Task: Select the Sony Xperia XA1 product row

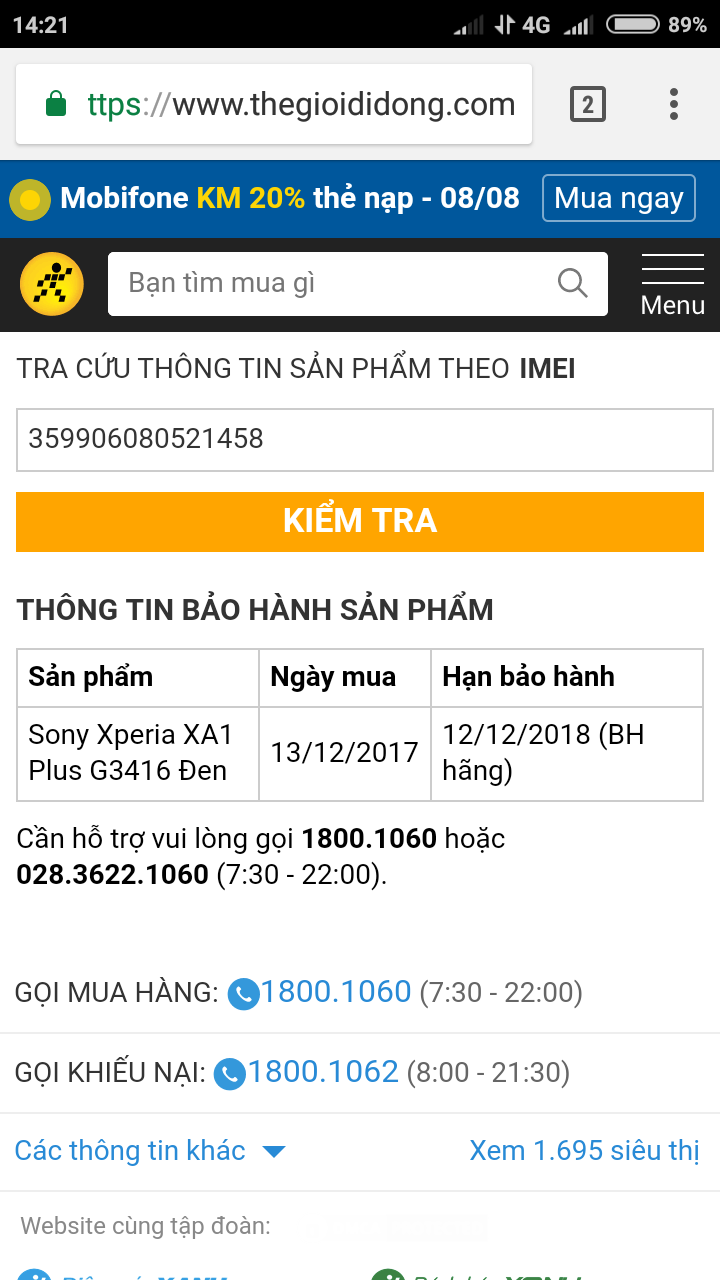Action: pyautogui.click(x=137, y=753)
